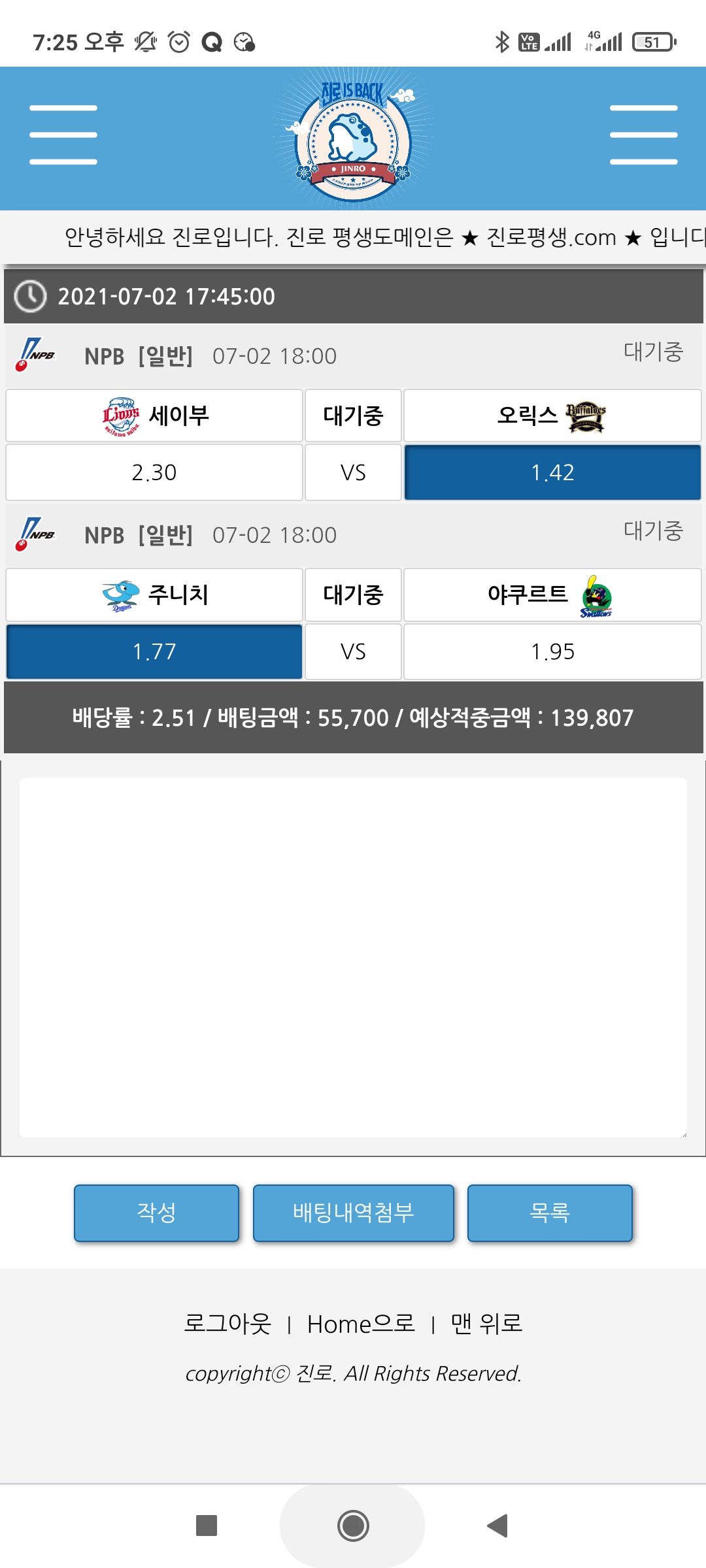Tap the system home button
The width and height of the screenshot is (706, 1568).
pos(353,1526)
